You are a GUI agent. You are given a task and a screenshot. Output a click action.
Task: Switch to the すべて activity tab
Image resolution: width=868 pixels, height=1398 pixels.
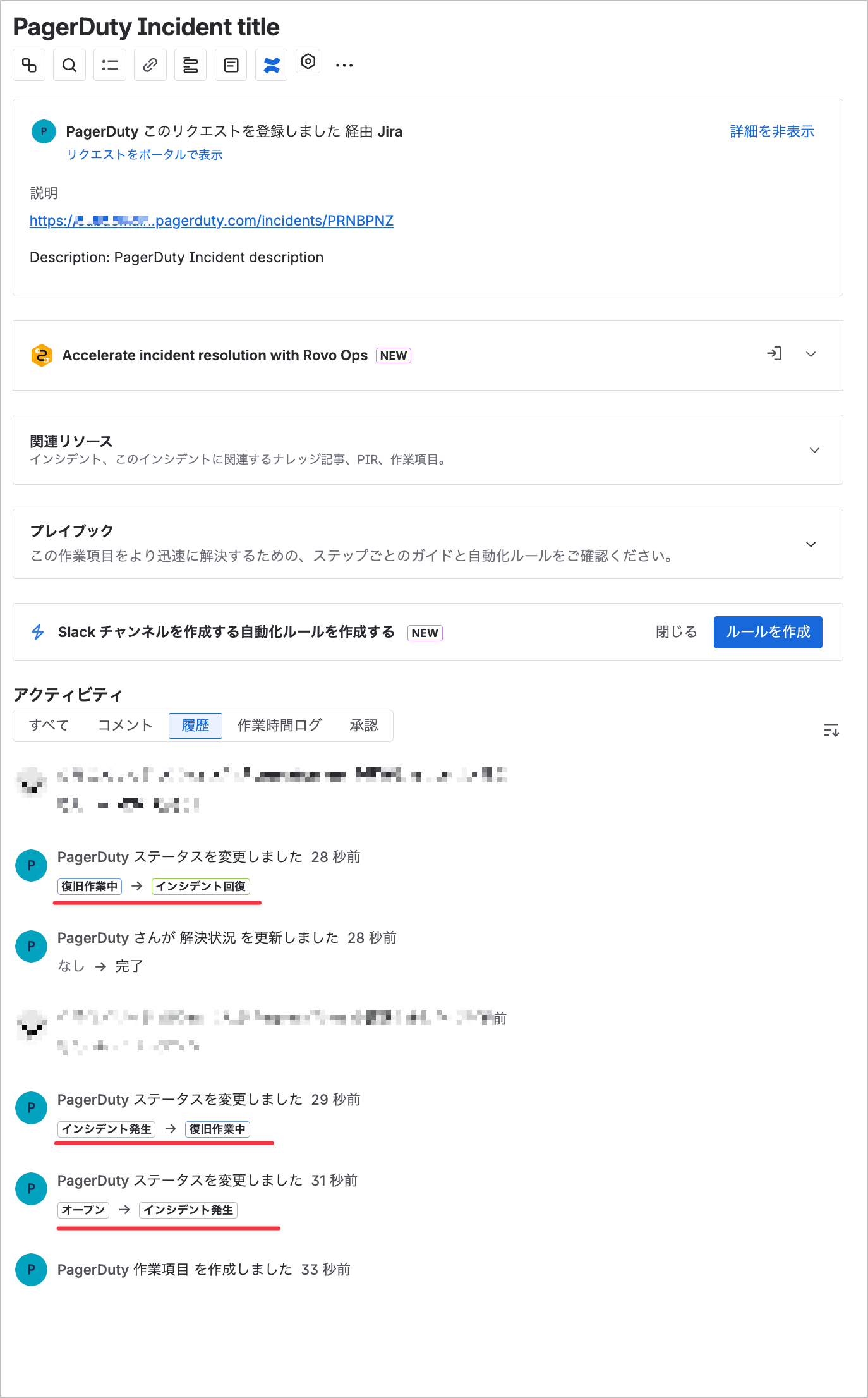(49, 726)
